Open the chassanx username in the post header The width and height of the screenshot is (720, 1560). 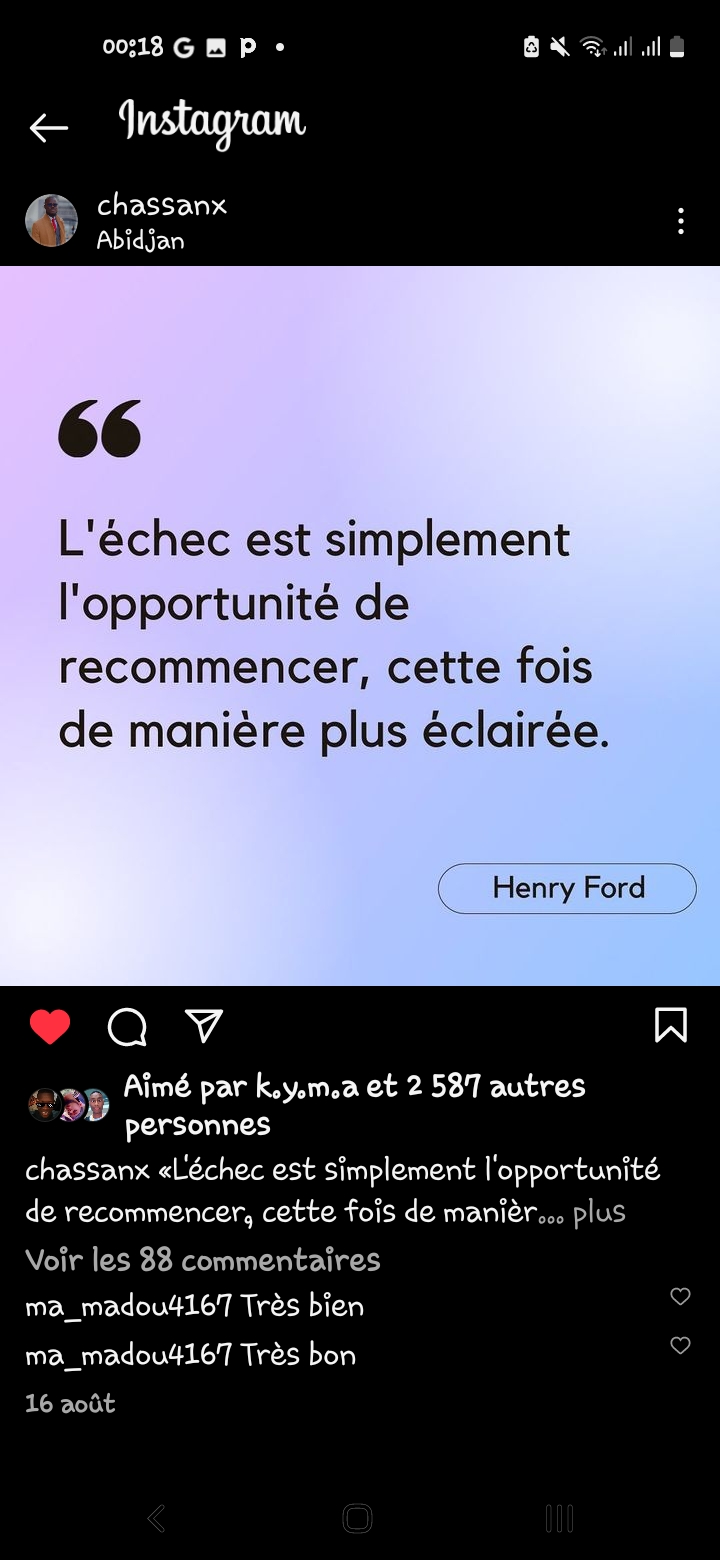(162, 206)
